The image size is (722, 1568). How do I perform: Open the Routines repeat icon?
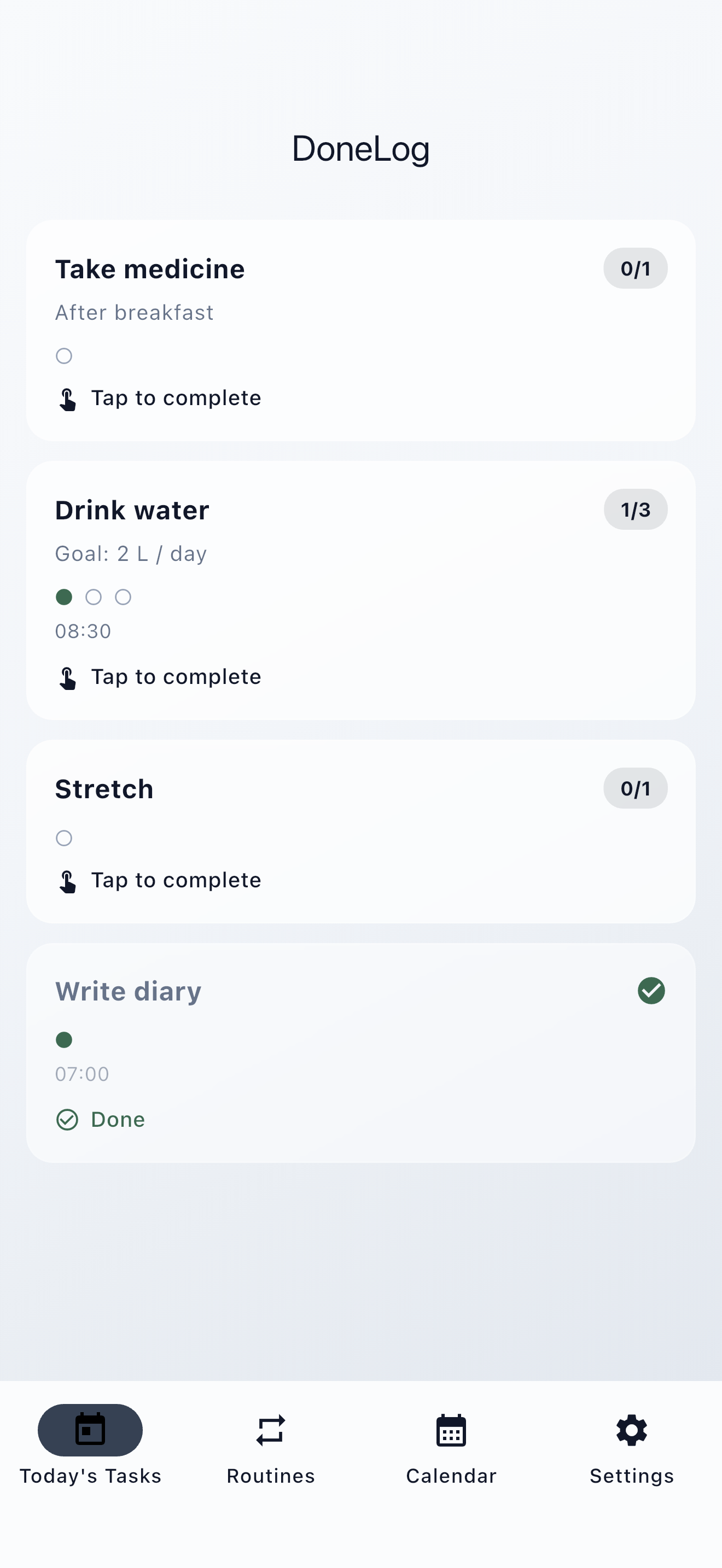coord(270,1430)
